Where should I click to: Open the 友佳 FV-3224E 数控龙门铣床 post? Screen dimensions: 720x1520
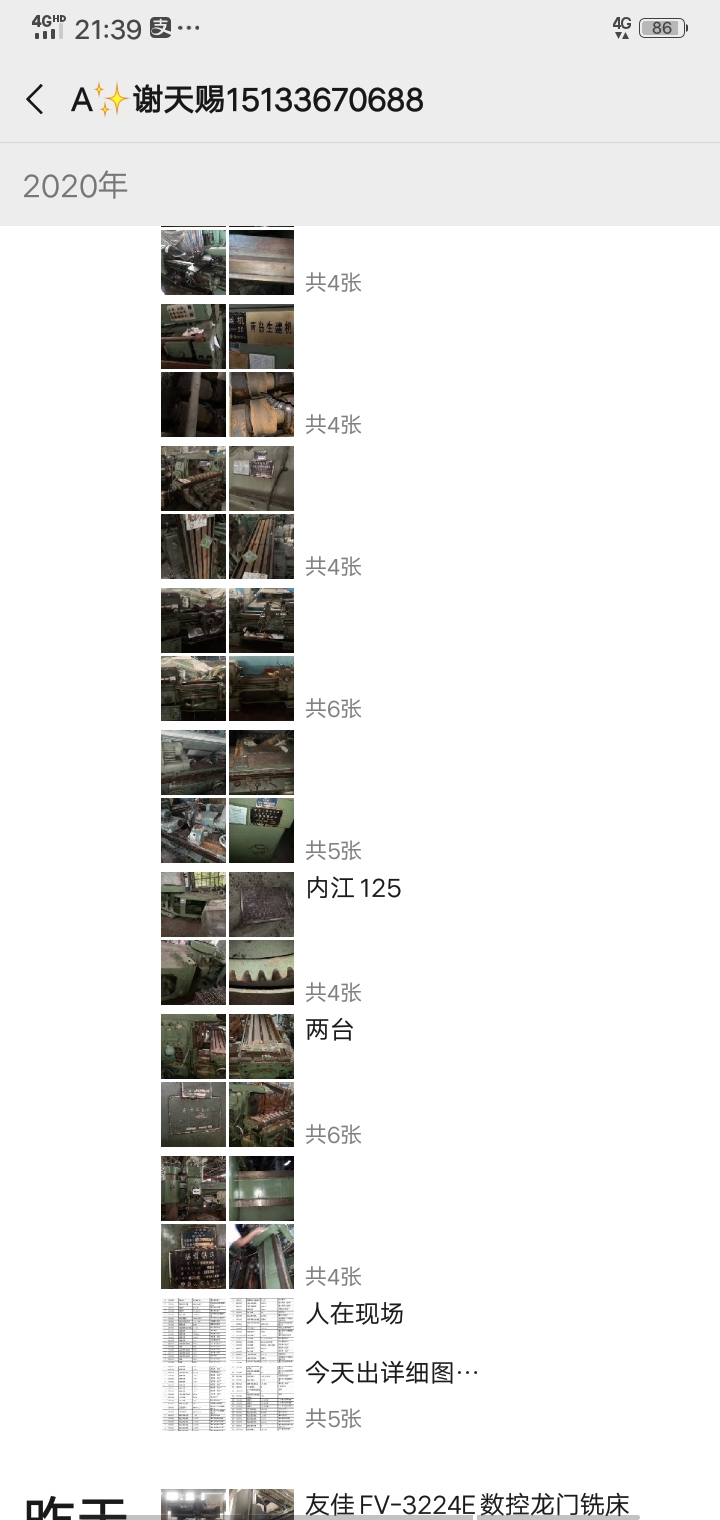[x=466, y=1504]
